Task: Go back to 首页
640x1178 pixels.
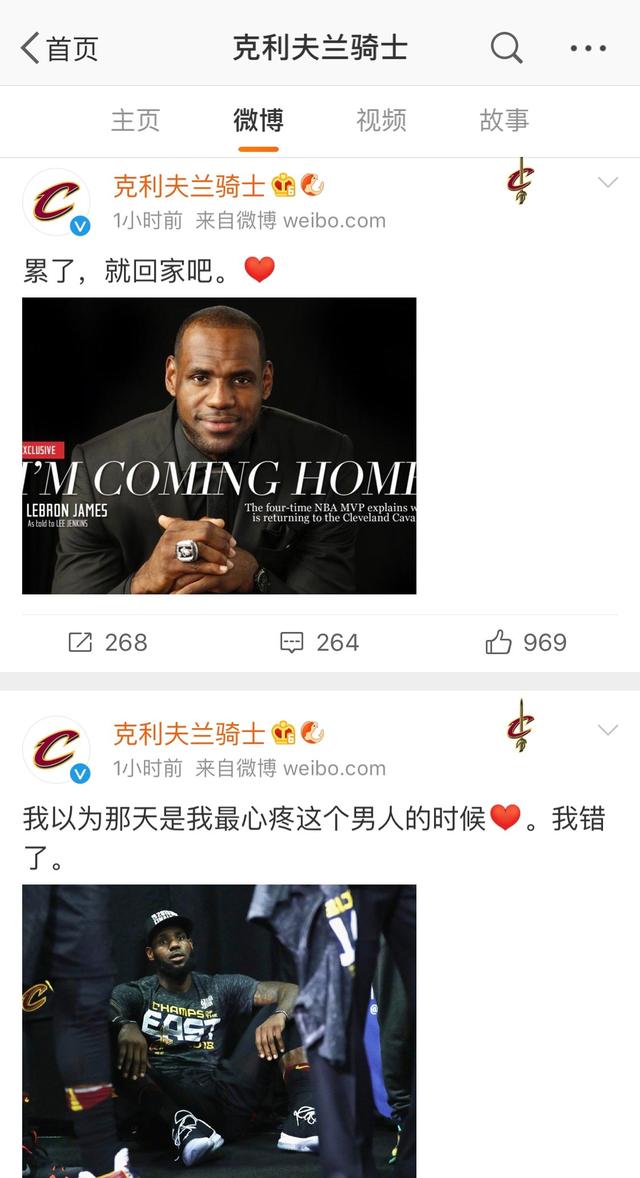Action: coord(59,47)
